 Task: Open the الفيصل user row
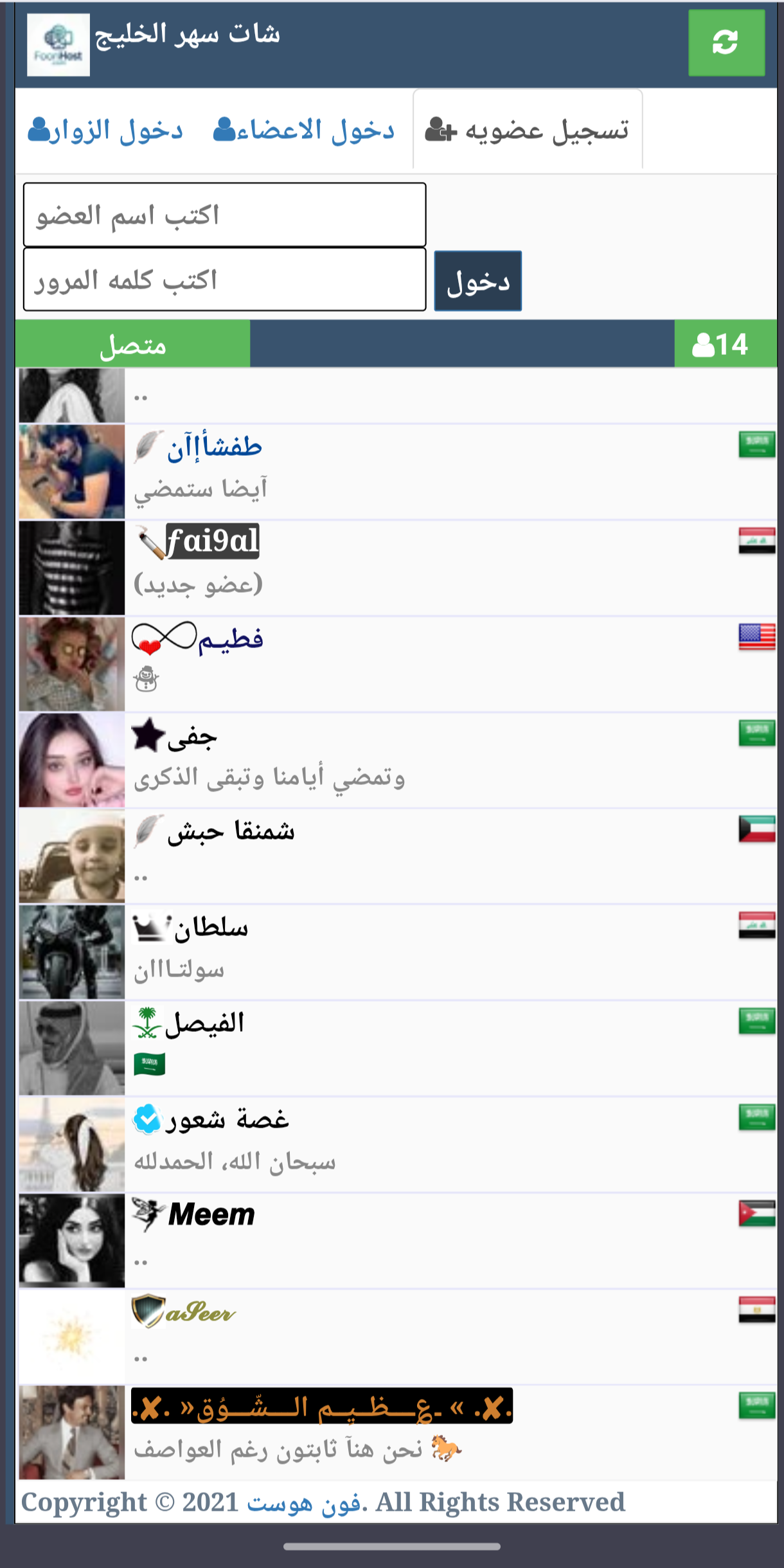tap(397, 1049)
